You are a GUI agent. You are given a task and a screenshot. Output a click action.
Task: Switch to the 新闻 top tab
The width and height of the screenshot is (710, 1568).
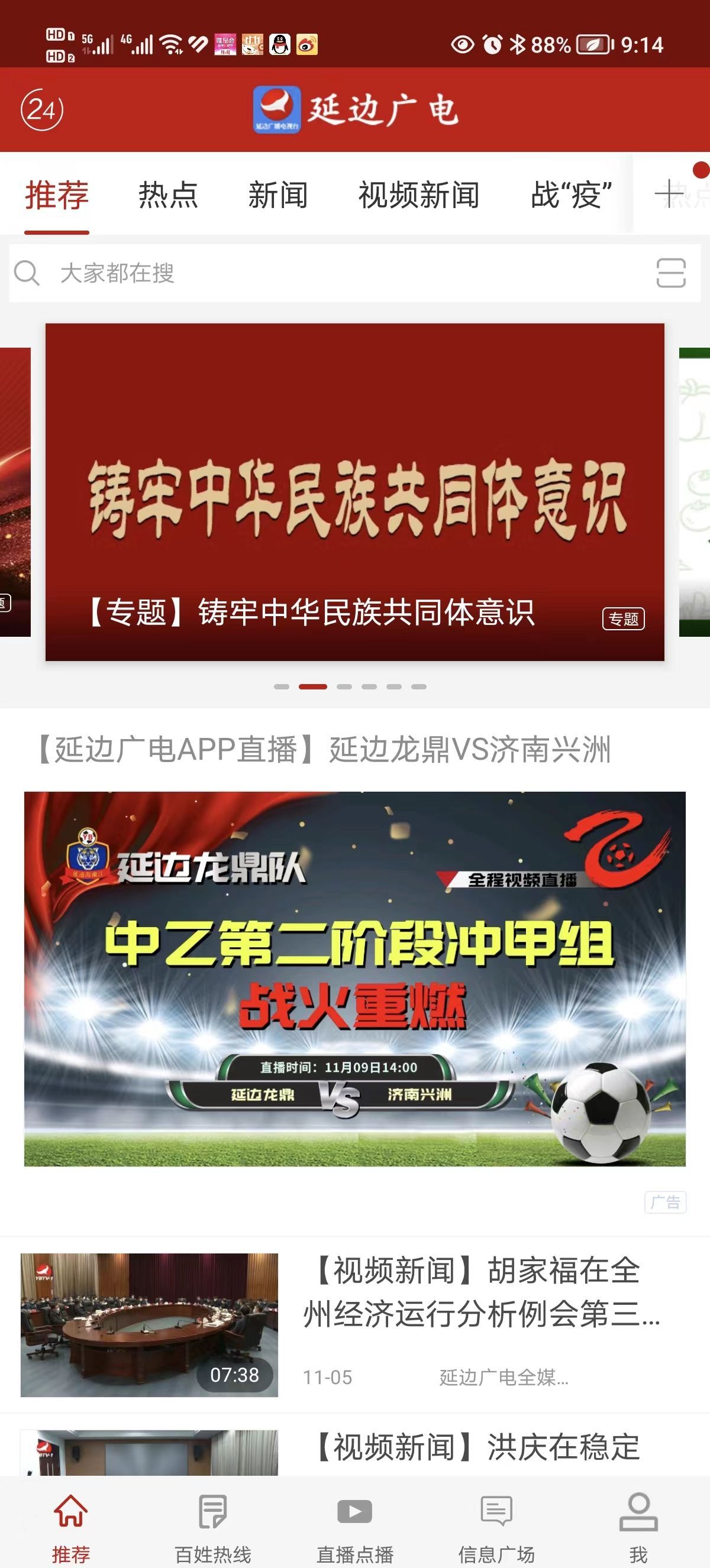(x=277, y=195)
